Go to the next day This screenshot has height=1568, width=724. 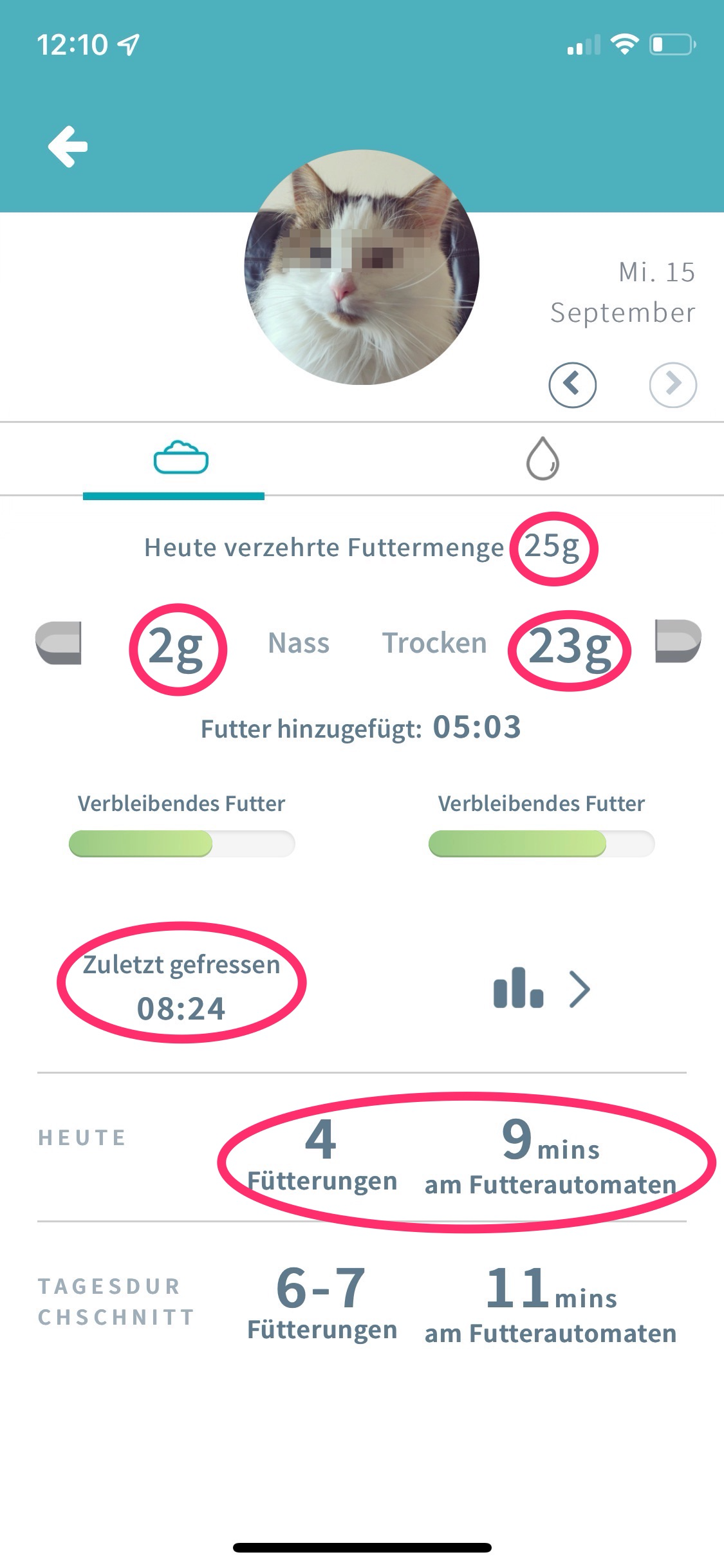click(x=673, y=384)
